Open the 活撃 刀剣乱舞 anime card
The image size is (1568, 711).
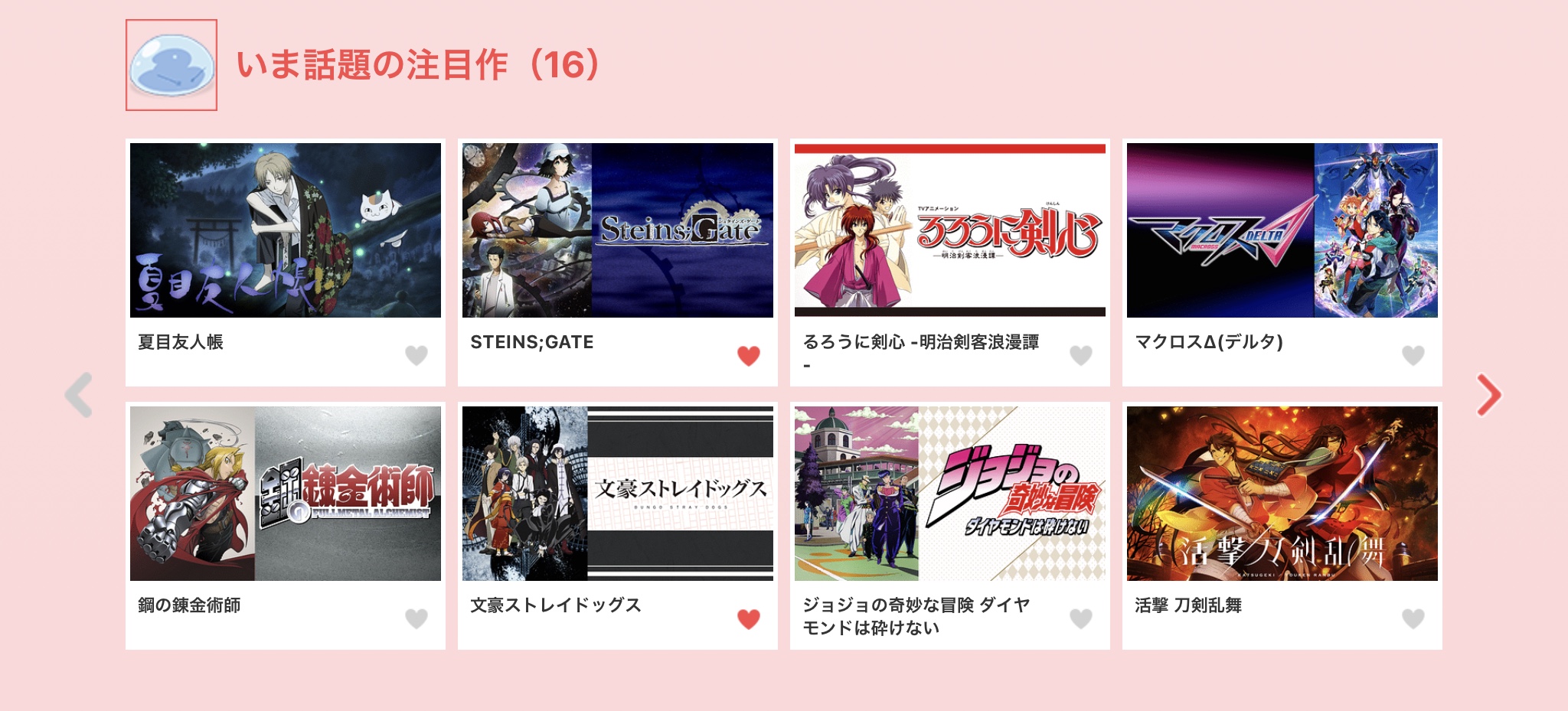coord(1282,494)
